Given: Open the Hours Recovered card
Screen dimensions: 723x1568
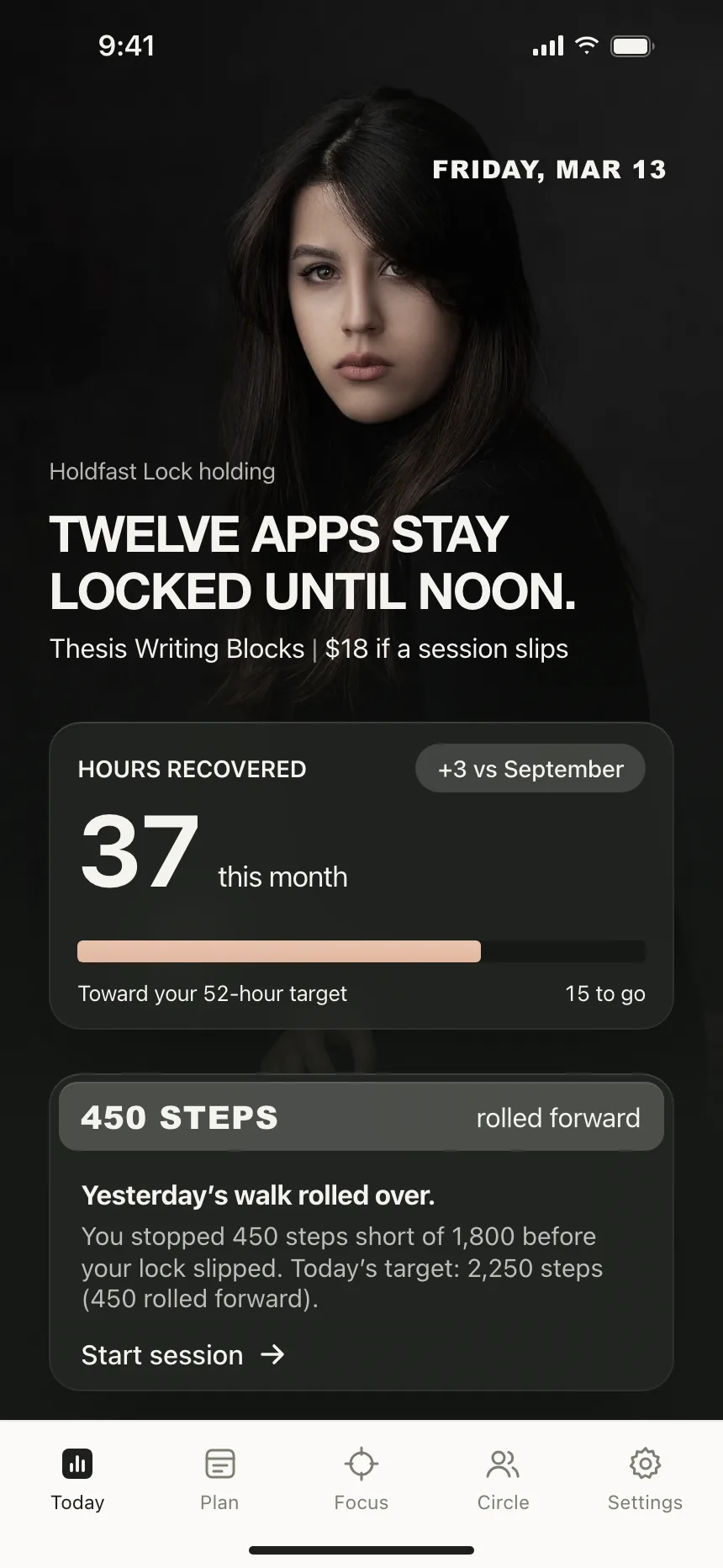Looking at the screenshot, I should pyautogui.click(x=361, y=875).
